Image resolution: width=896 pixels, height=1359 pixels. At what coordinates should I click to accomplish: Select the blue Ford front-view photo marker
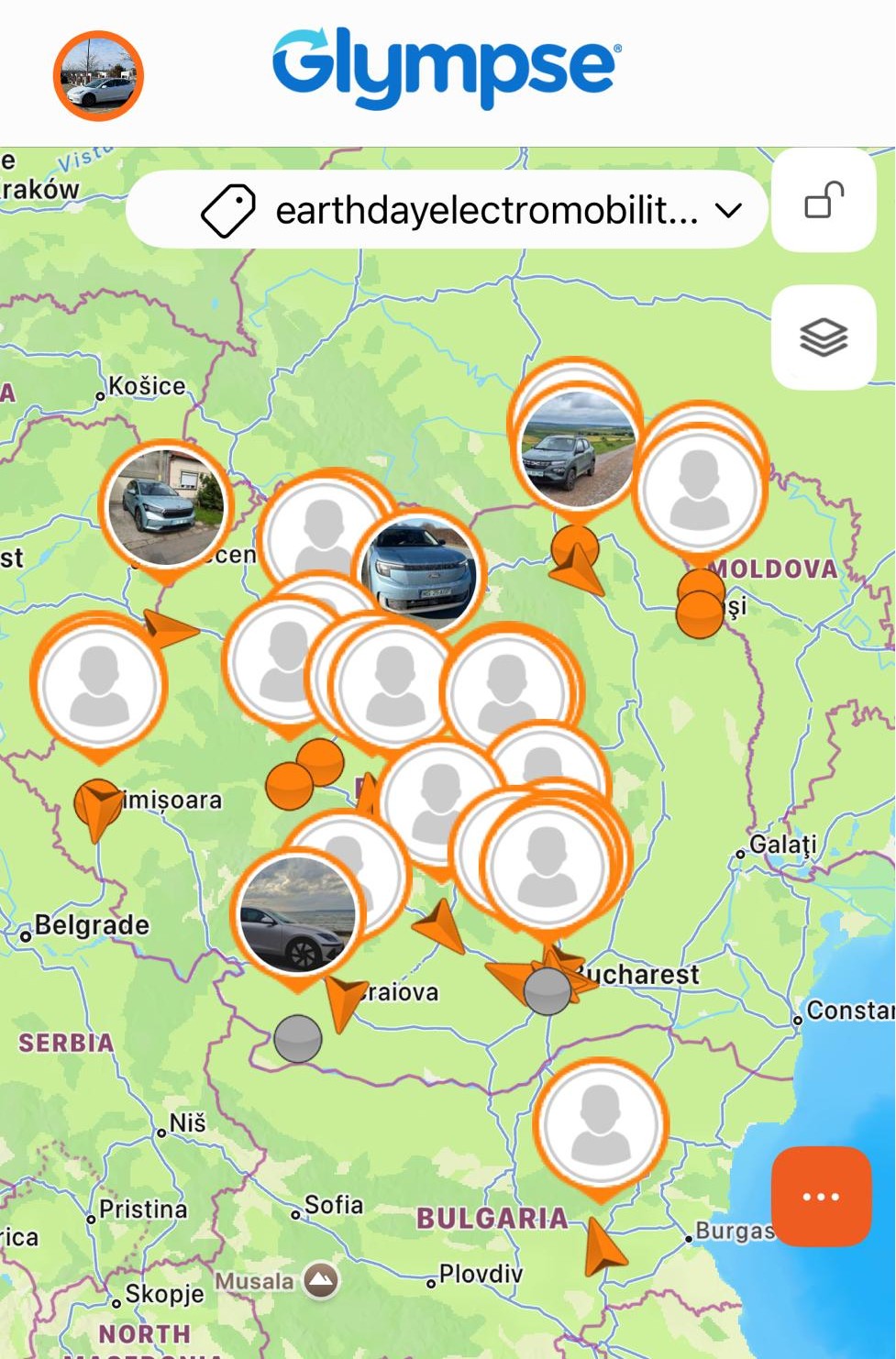419,571
